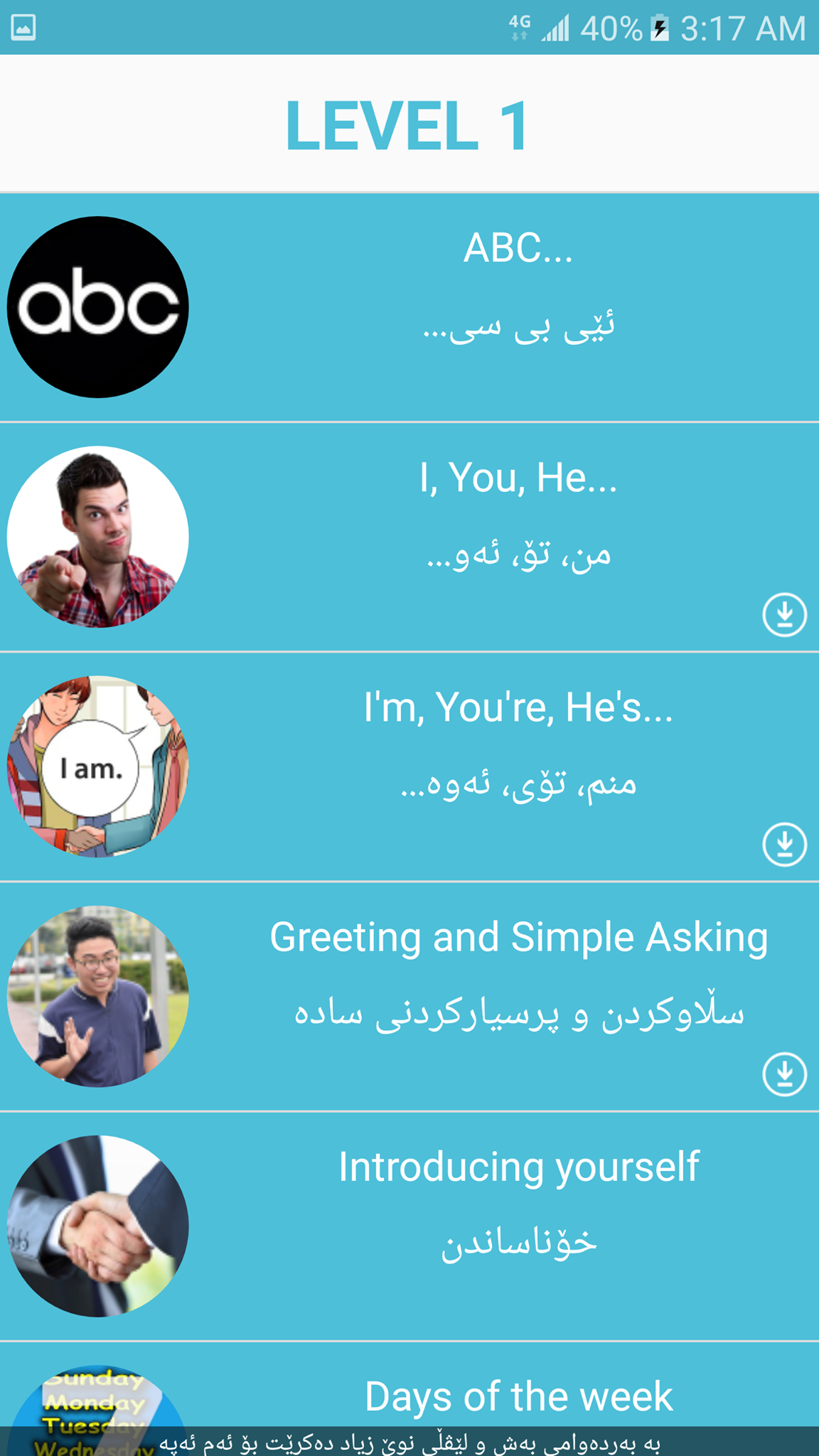Open the I'm, You're, He's... lesson
819x1456 pixels.
click(x=409, y=766)
